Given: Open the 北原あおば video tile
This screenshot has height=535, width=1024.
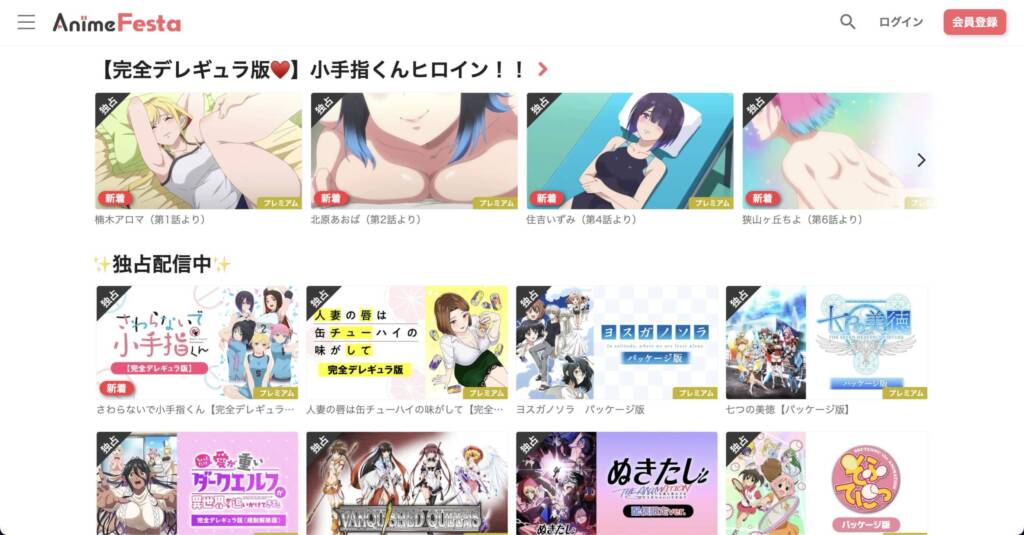Looking at the screenshot, I should (414, 151).
